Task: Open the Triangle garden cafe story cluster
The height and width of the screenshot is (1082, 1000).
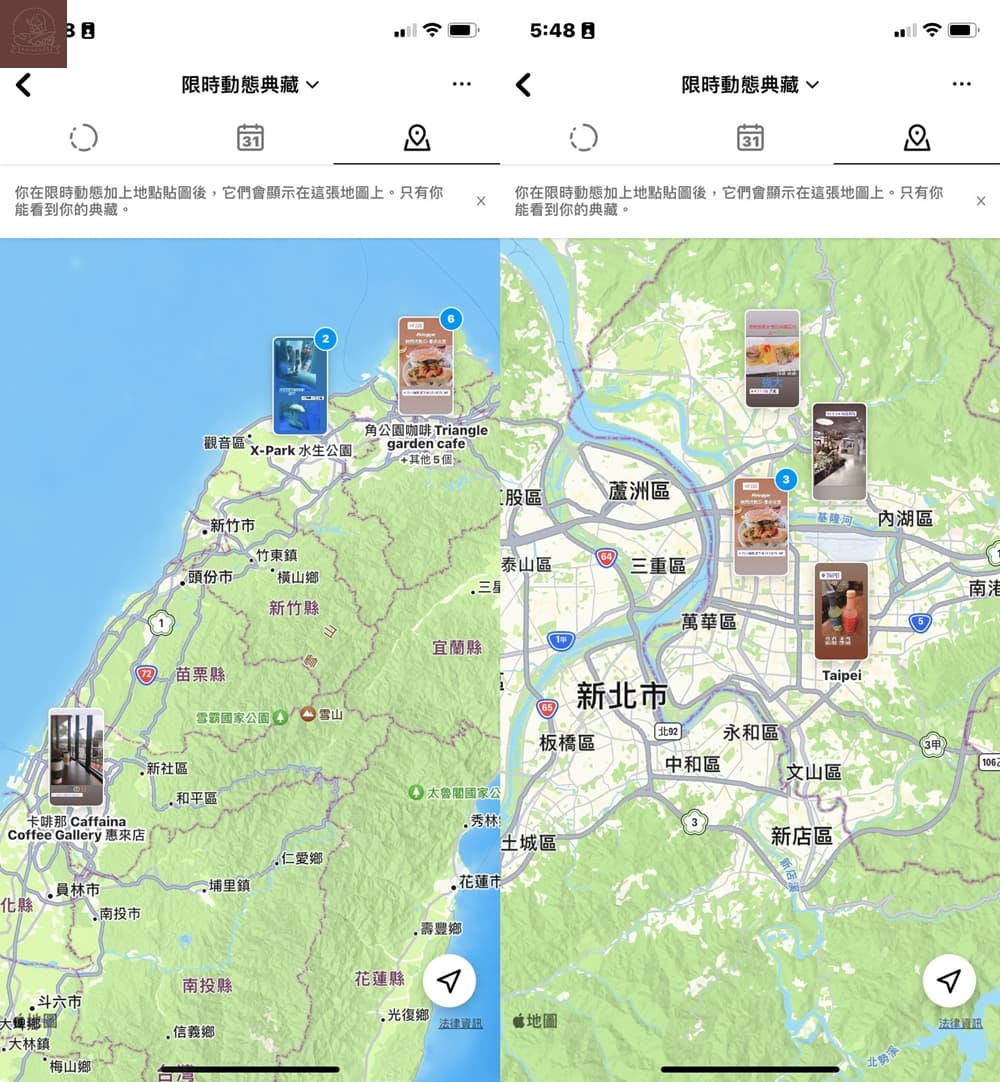Action: click(425, 366)
